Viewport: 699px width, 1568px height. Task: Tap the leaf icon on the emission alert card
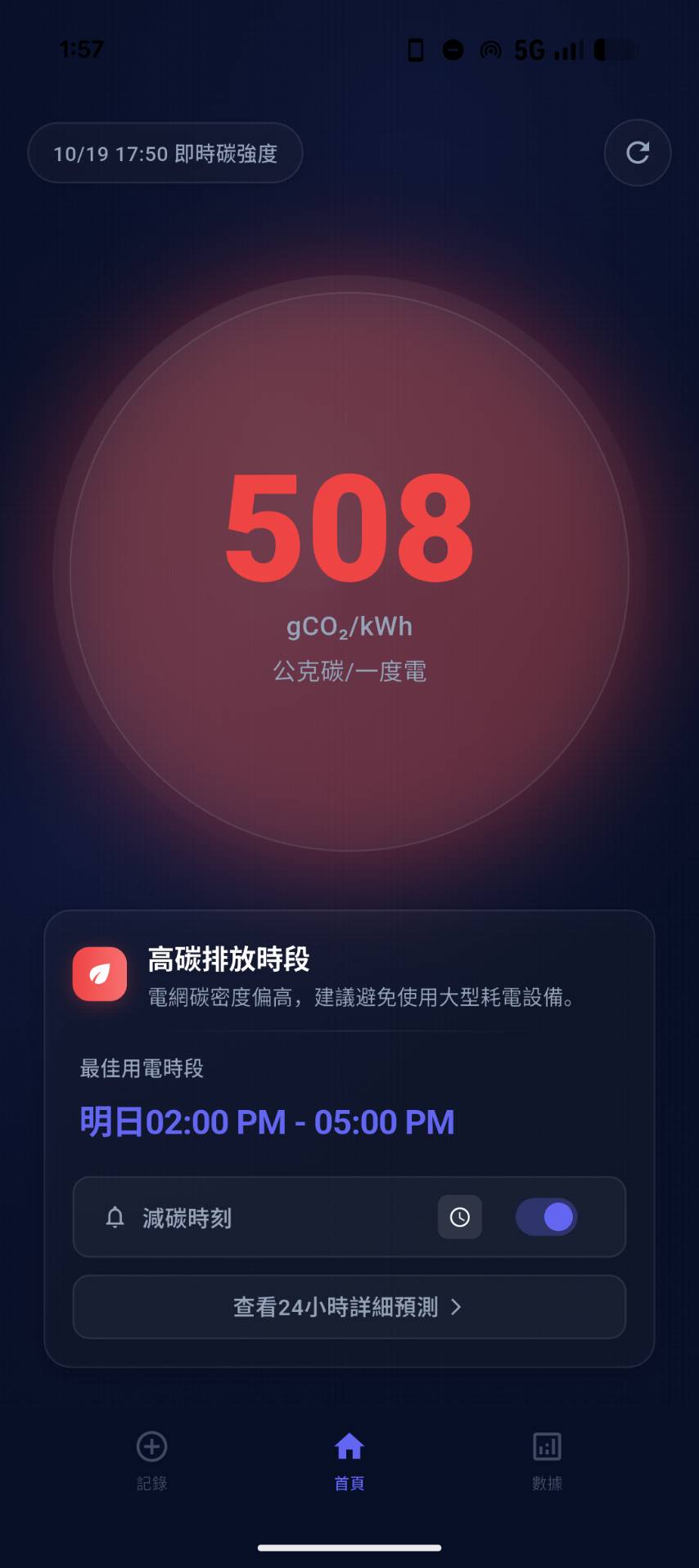[99, 974]
